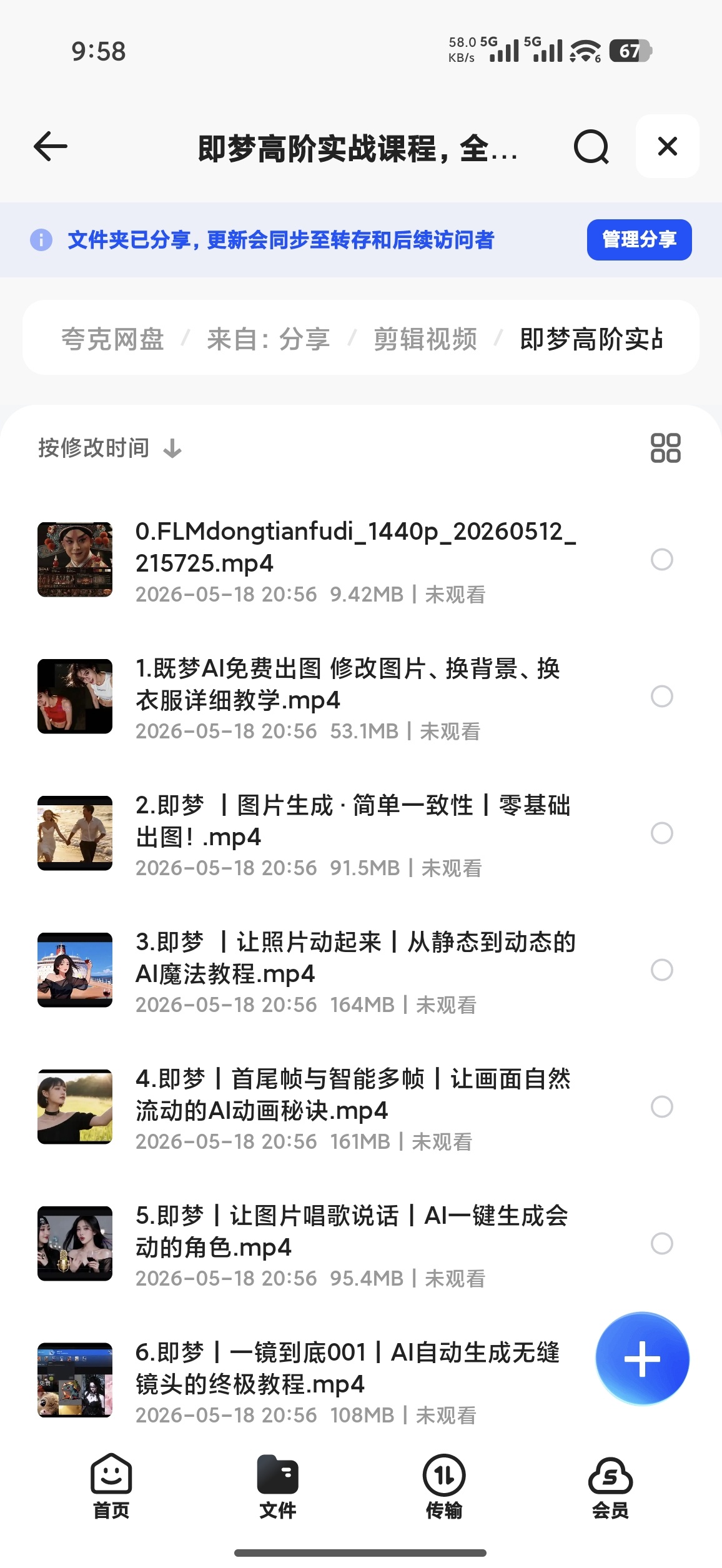Switch to the 文件 tab

point(277,1486)
